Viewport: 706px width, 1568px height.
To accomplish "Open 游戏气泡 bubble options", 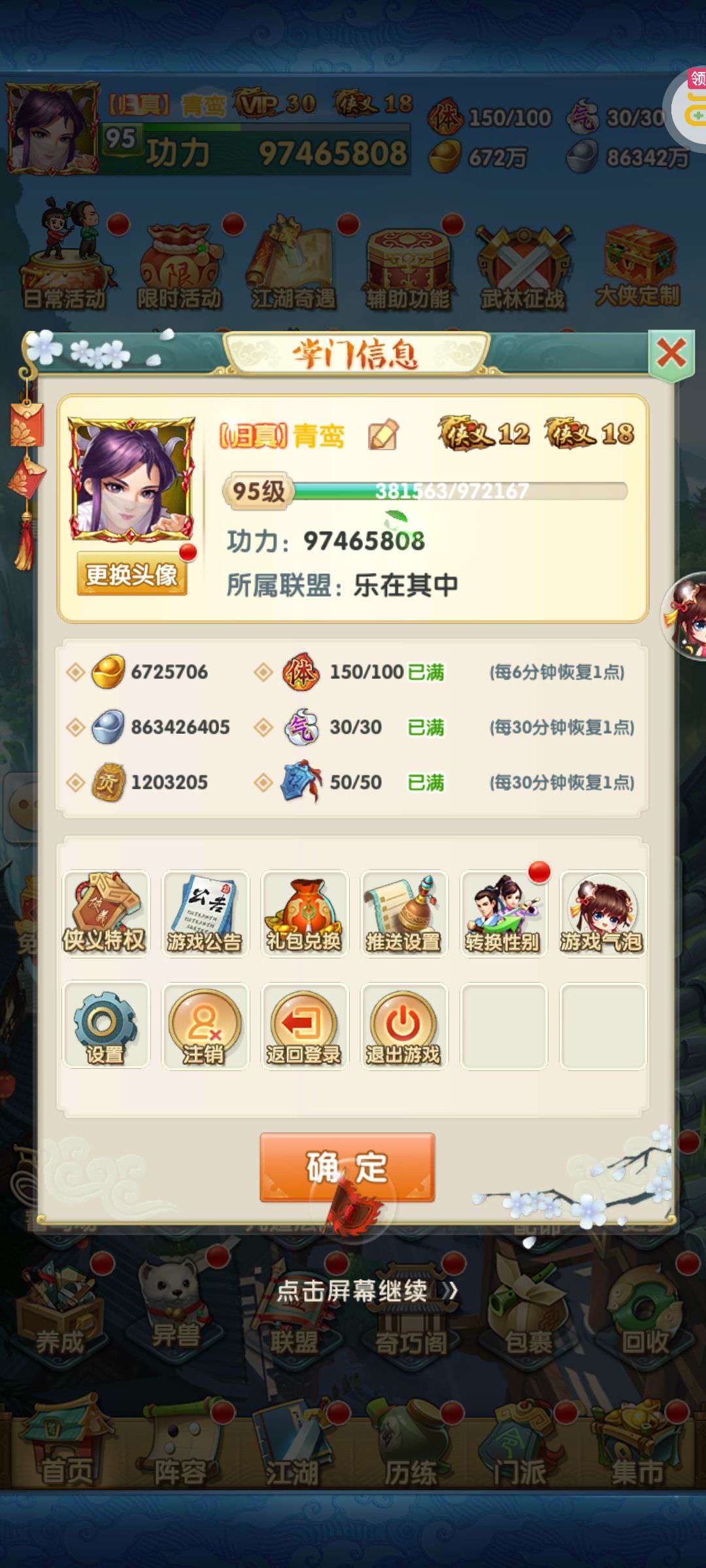I will [x=602, y=913].
